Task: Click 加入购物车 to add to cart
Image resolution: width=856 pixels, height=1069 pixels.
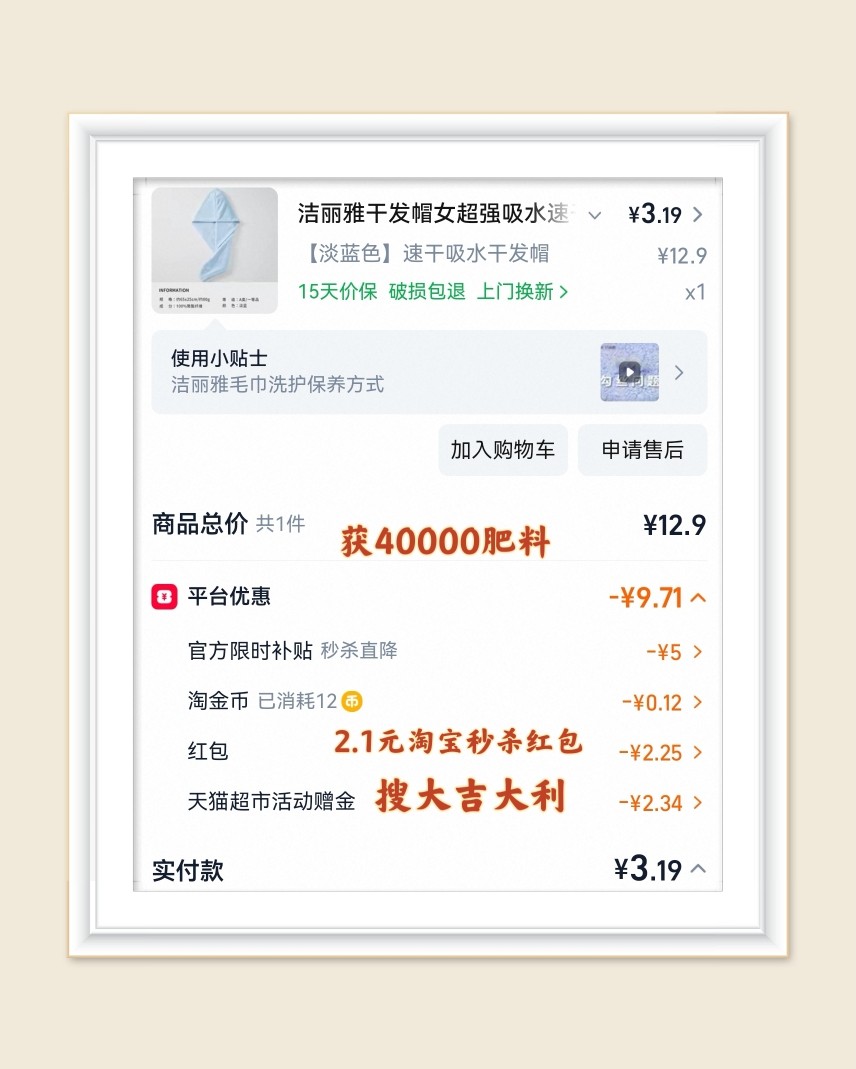Action: [x=503, y=450]
